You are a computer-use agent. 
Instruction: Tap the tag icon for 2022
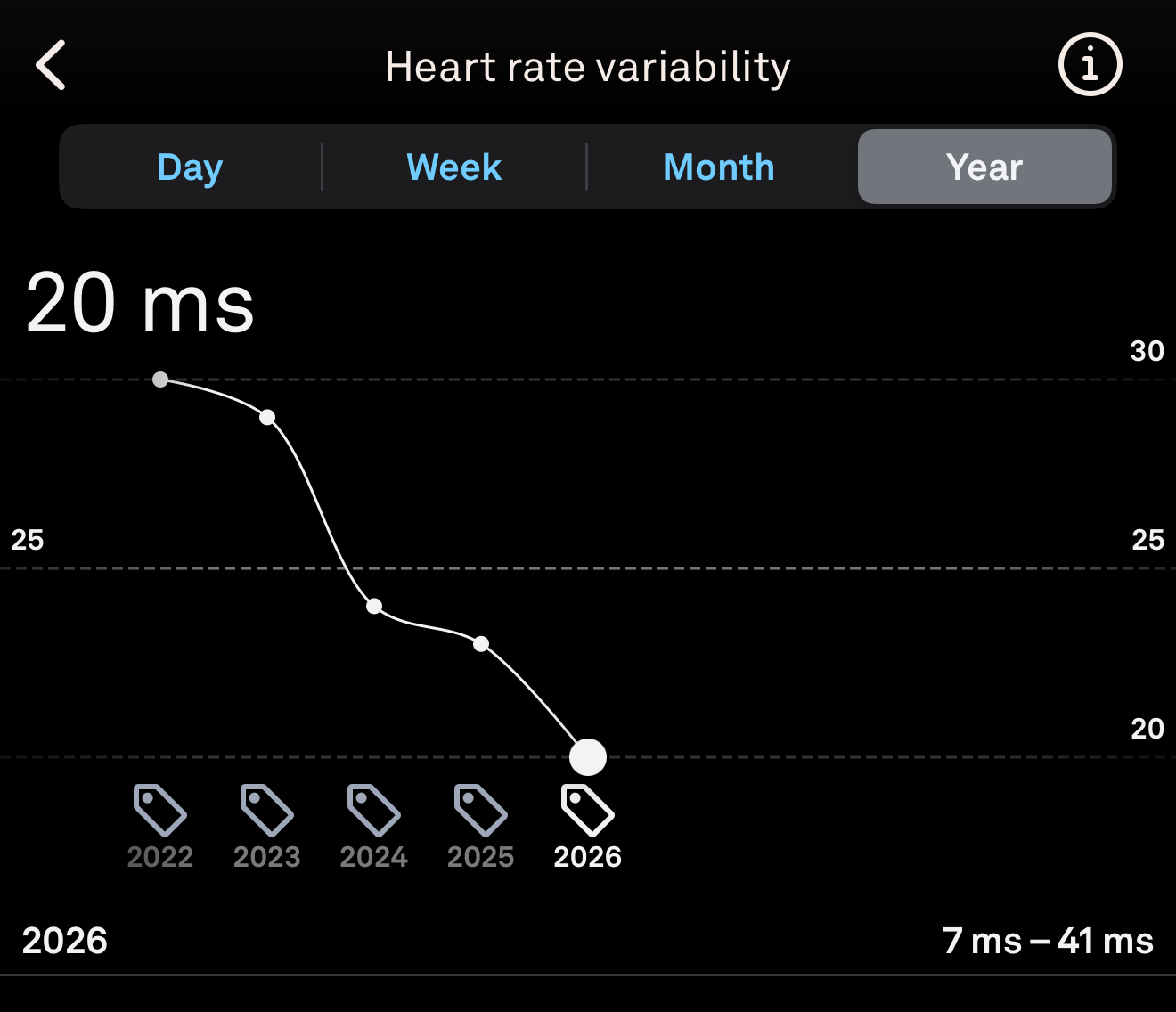160,811
